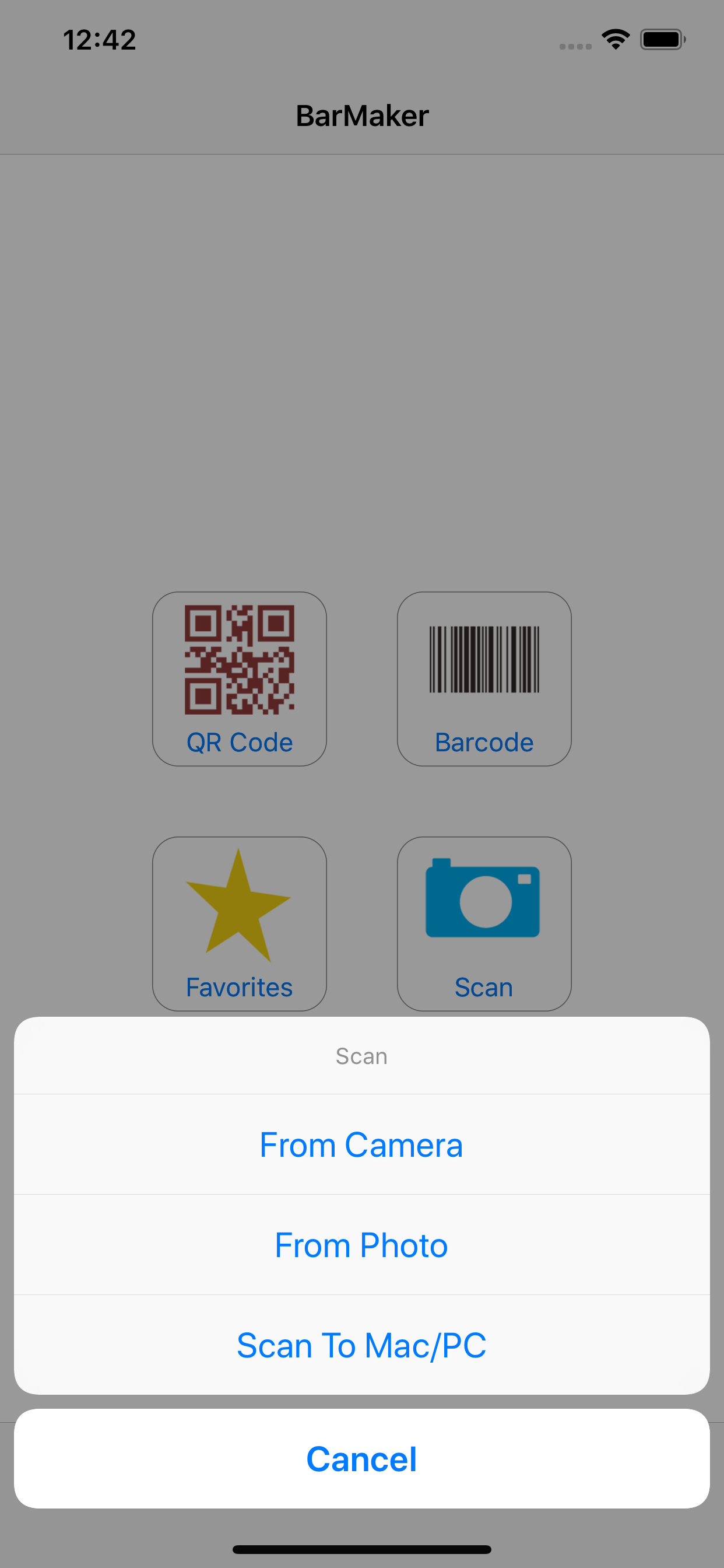The width and height of the screenshot is (724, 1568).
Task: Select From Camera in the Scan sheet
Action: point(361,1144)
